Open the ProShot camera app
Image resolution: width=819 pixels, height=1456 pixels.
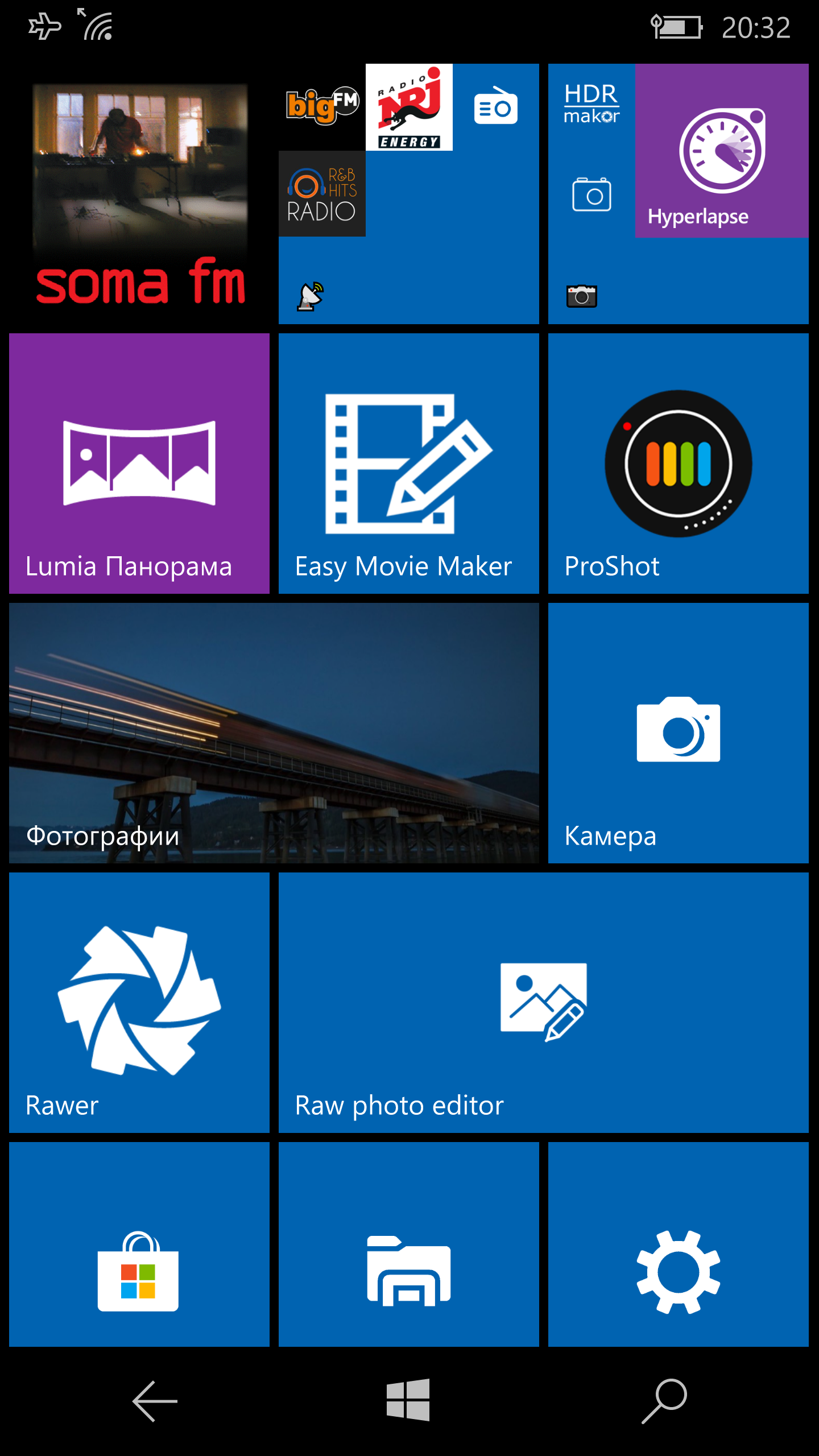pyautogui.click(x=678, y=463)
